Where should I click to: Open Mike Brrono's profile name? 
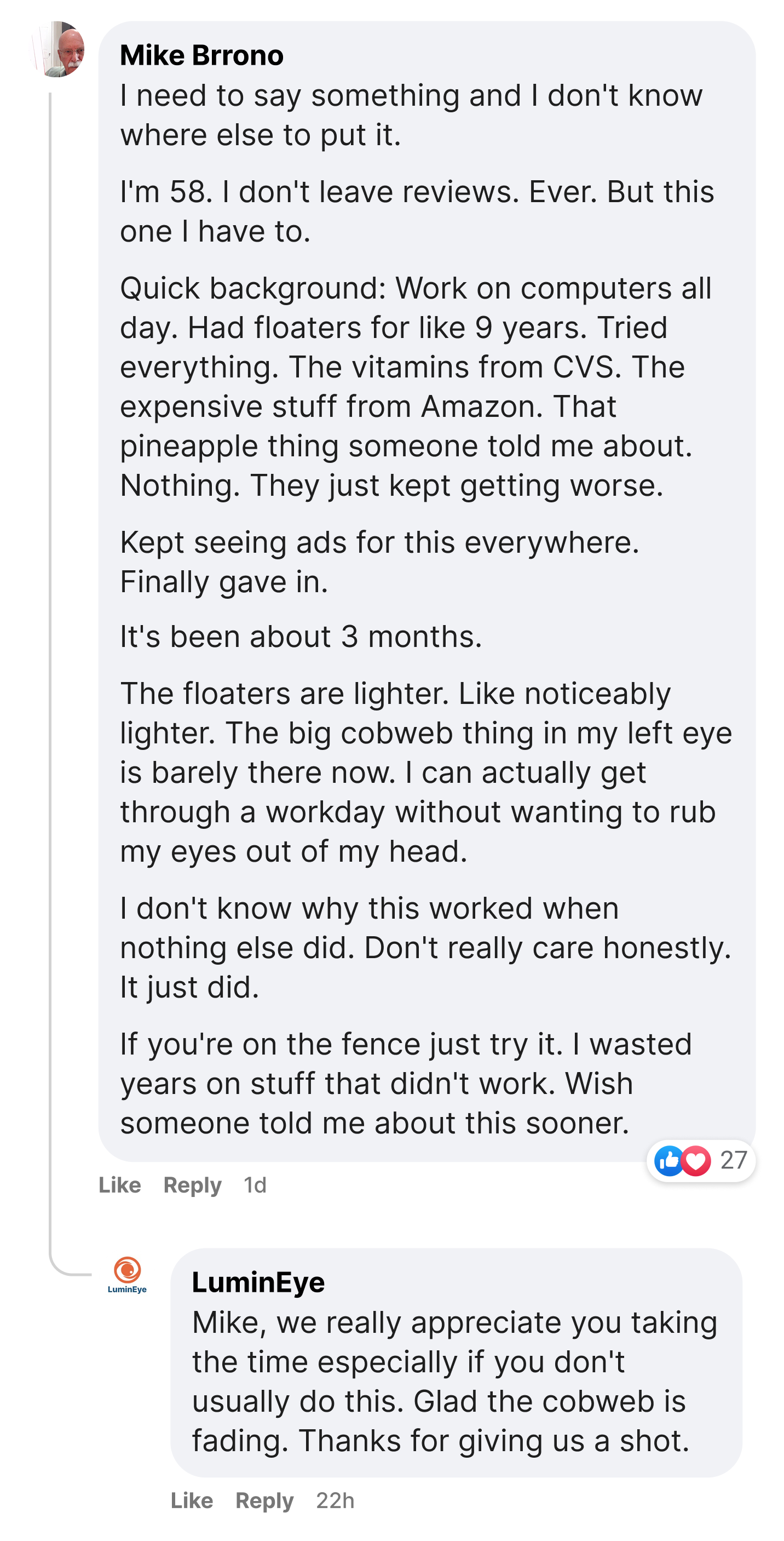pyautogui.click(x=201, y=56)
